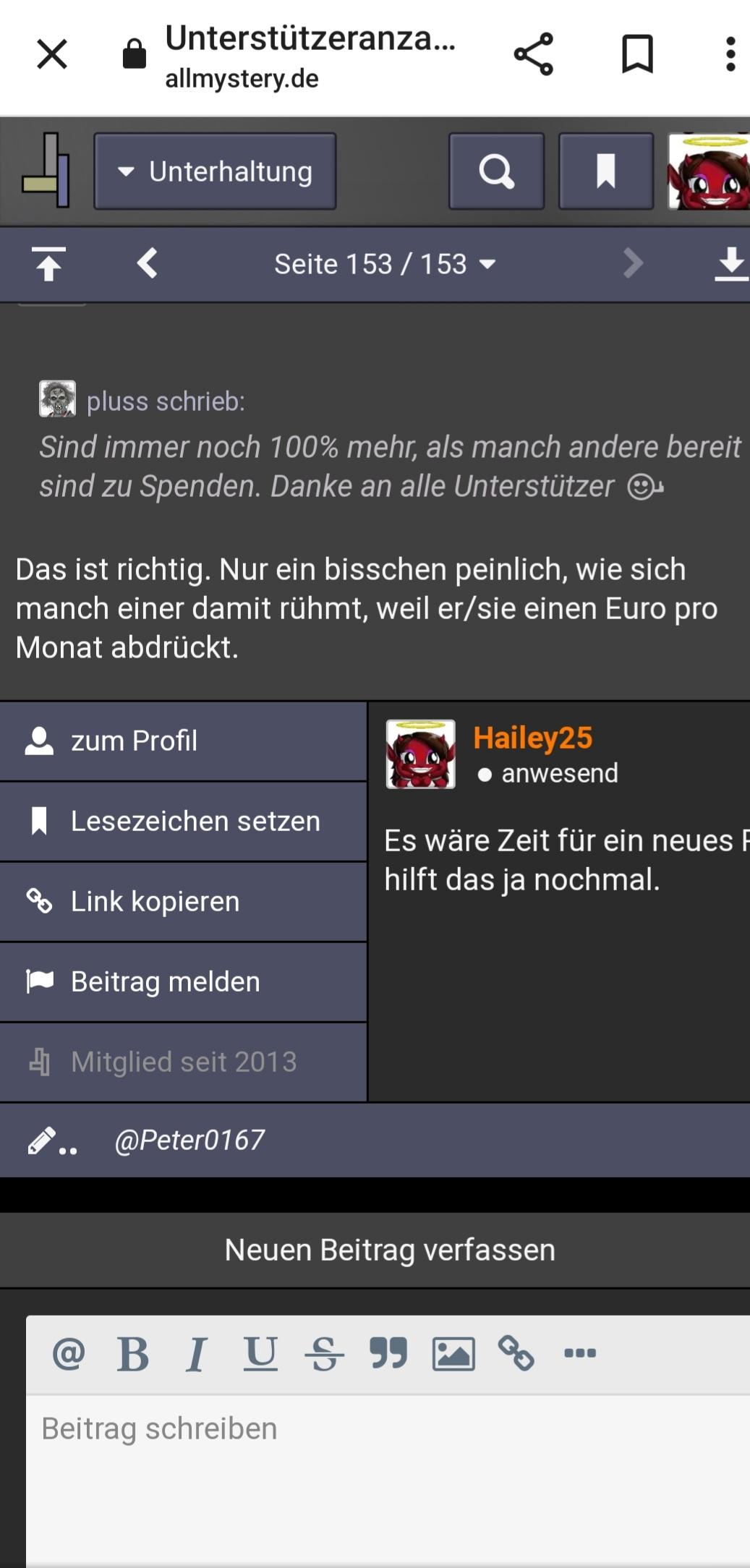Select zum Profil

[183, 741]
